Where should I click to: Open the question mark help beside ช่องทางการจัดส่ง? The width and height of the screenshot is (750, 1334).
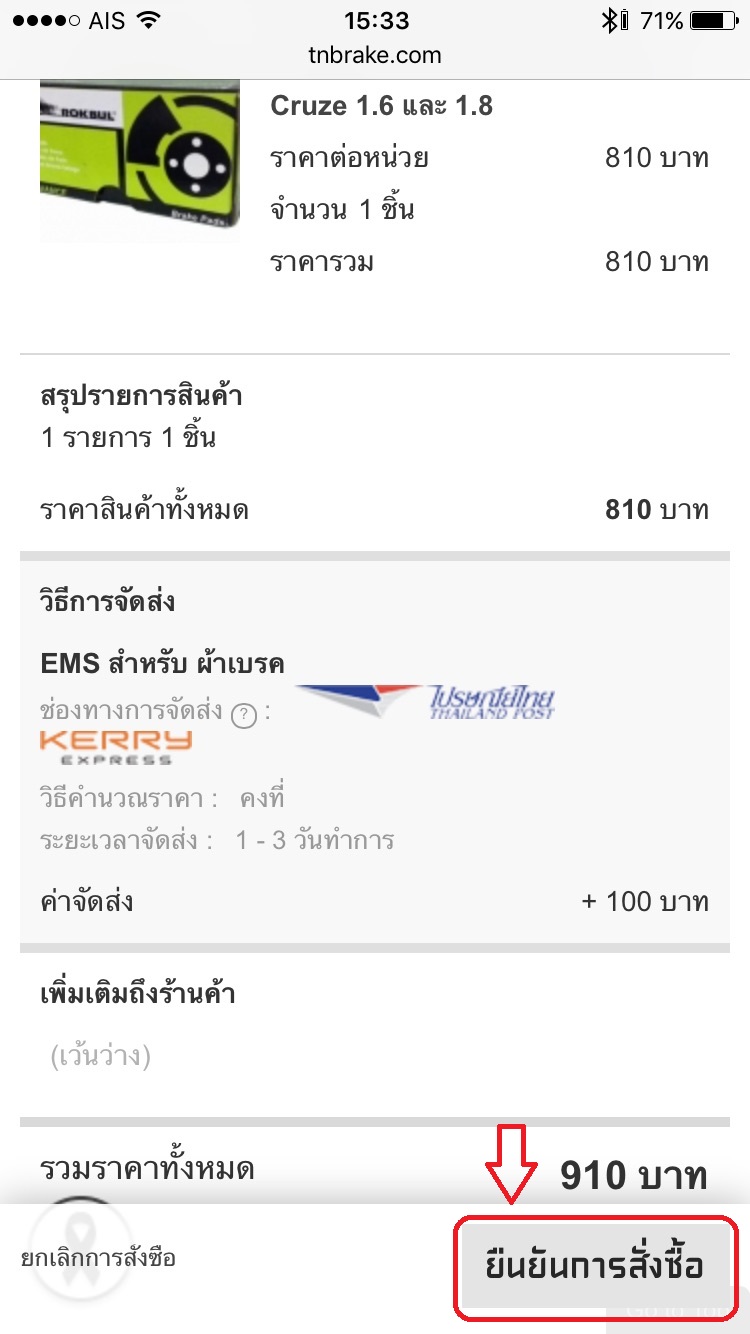[x=243, y=715]
